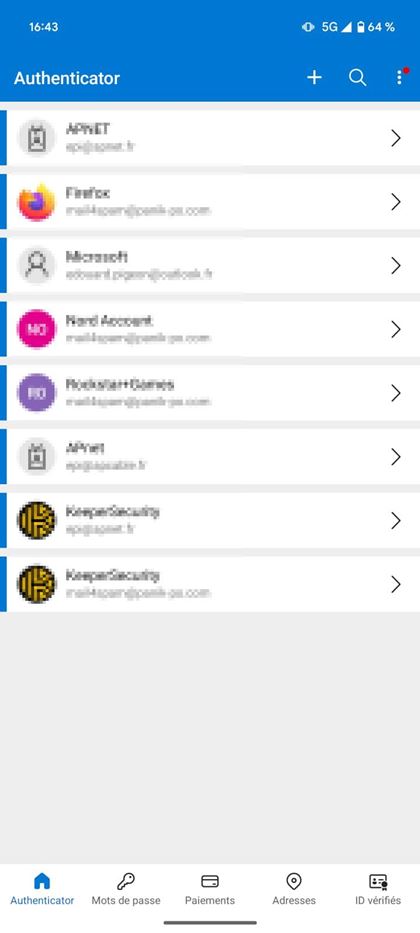This screenshot has height=933, width=420.
Task: Open the overflow menu
Action: click(400, 77)
